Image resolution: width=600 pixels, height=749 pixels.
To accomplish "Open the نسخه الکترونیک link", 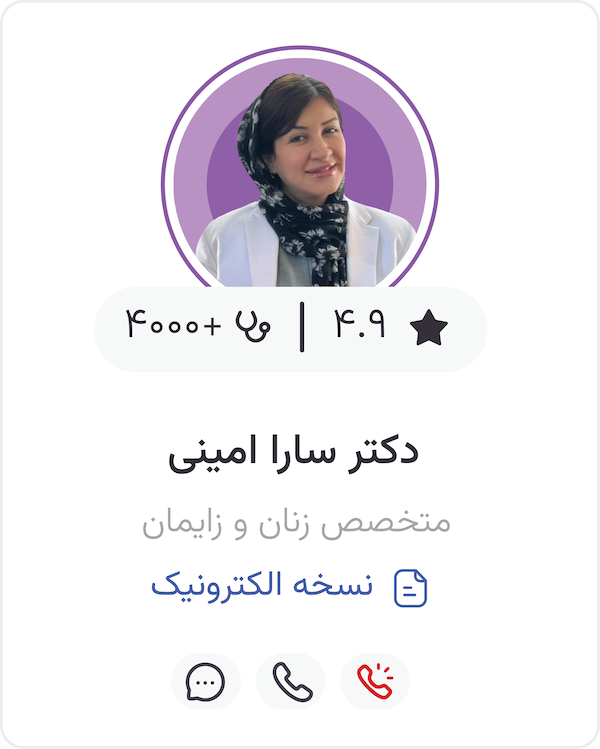I will [x=288, y=586].
